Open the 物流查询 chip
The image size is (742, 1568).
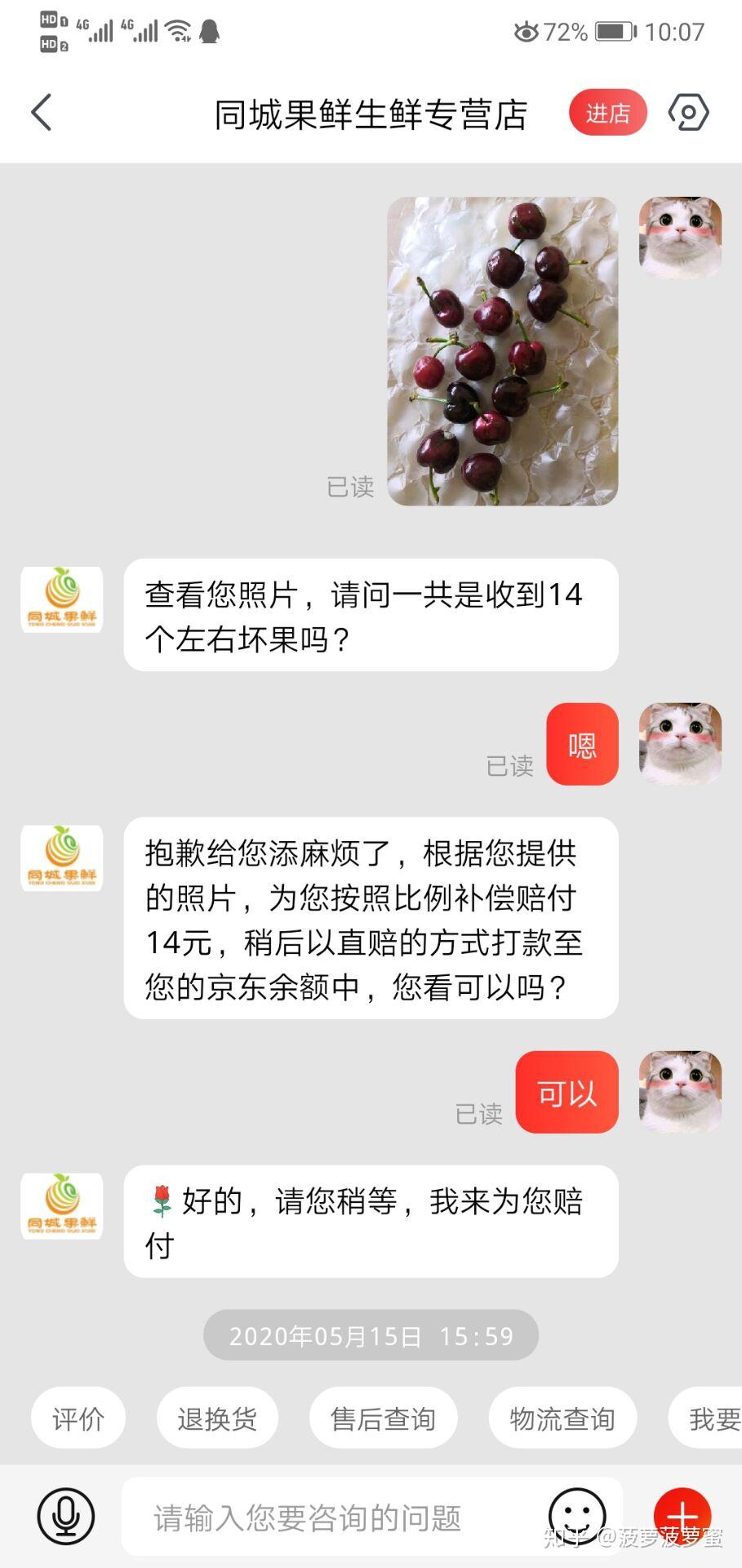point(562,1419)
